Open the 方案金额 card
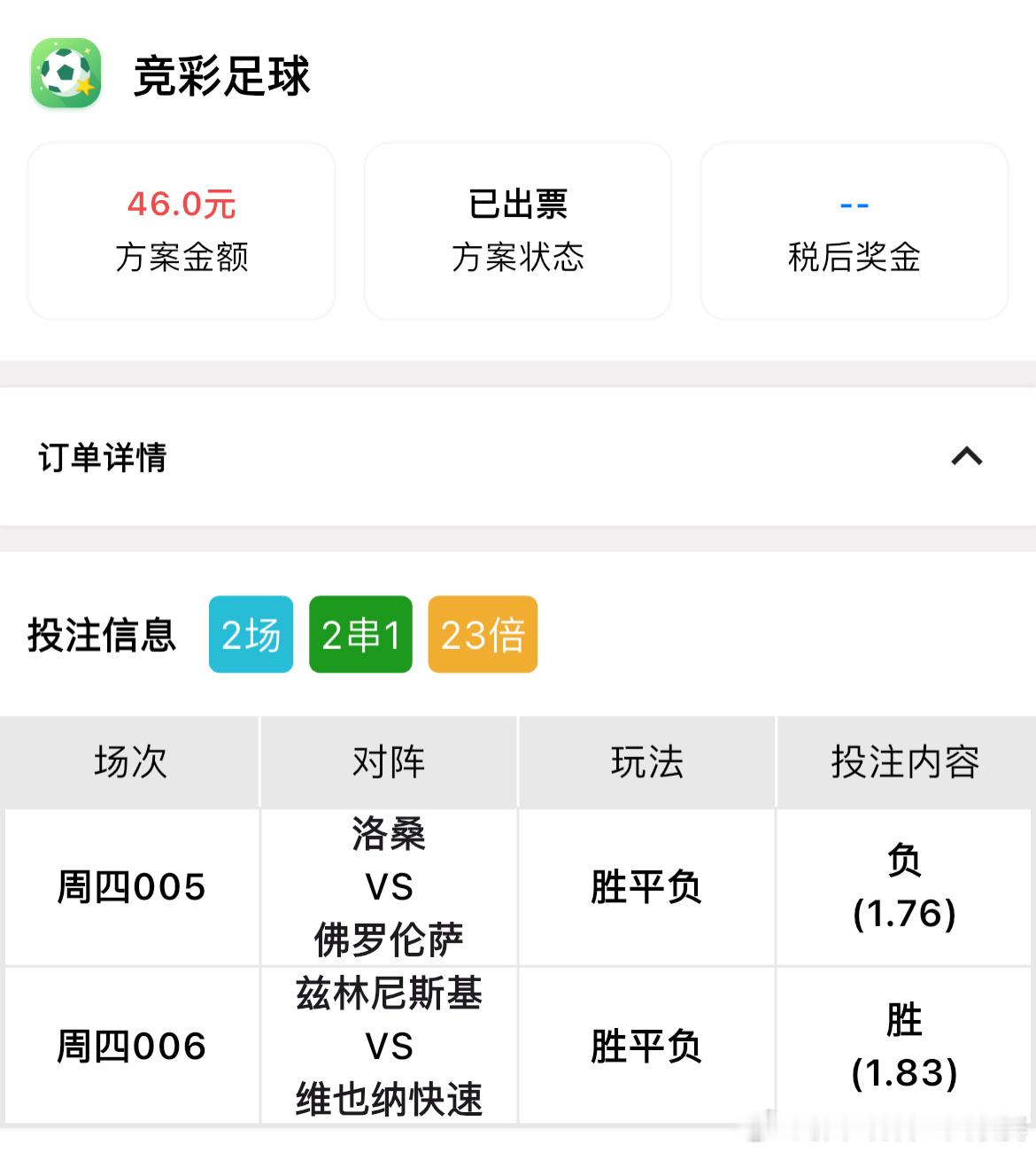Viewport: 1036px width, 1152px height. [x=181, y=230]
